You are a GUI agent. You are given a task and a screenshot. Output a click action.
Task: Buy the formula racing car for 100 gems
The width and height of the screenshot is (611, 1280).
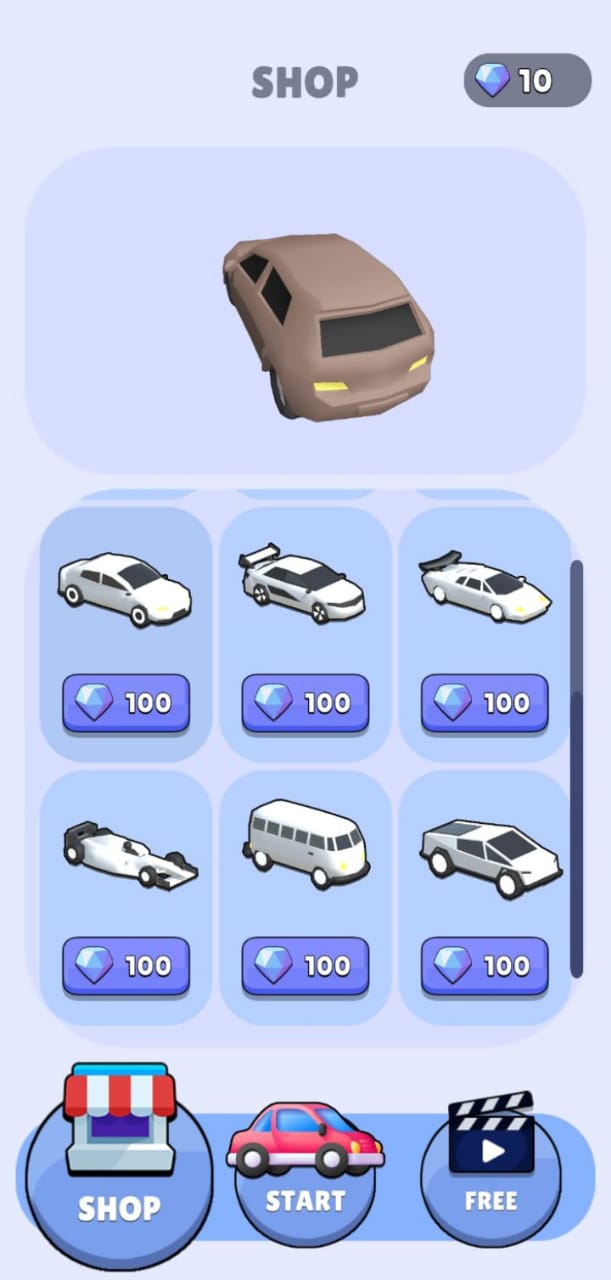tap(126, 966)
